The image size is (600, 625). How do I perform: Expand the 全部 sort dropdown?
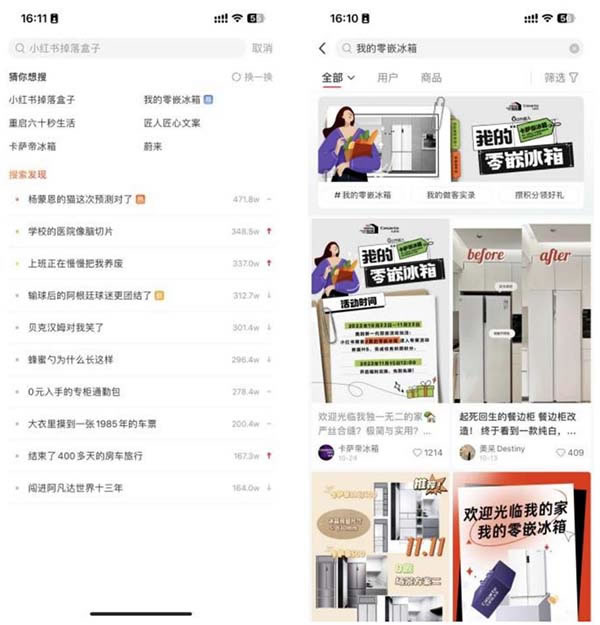pyautogui.click(x=338, y=77)
